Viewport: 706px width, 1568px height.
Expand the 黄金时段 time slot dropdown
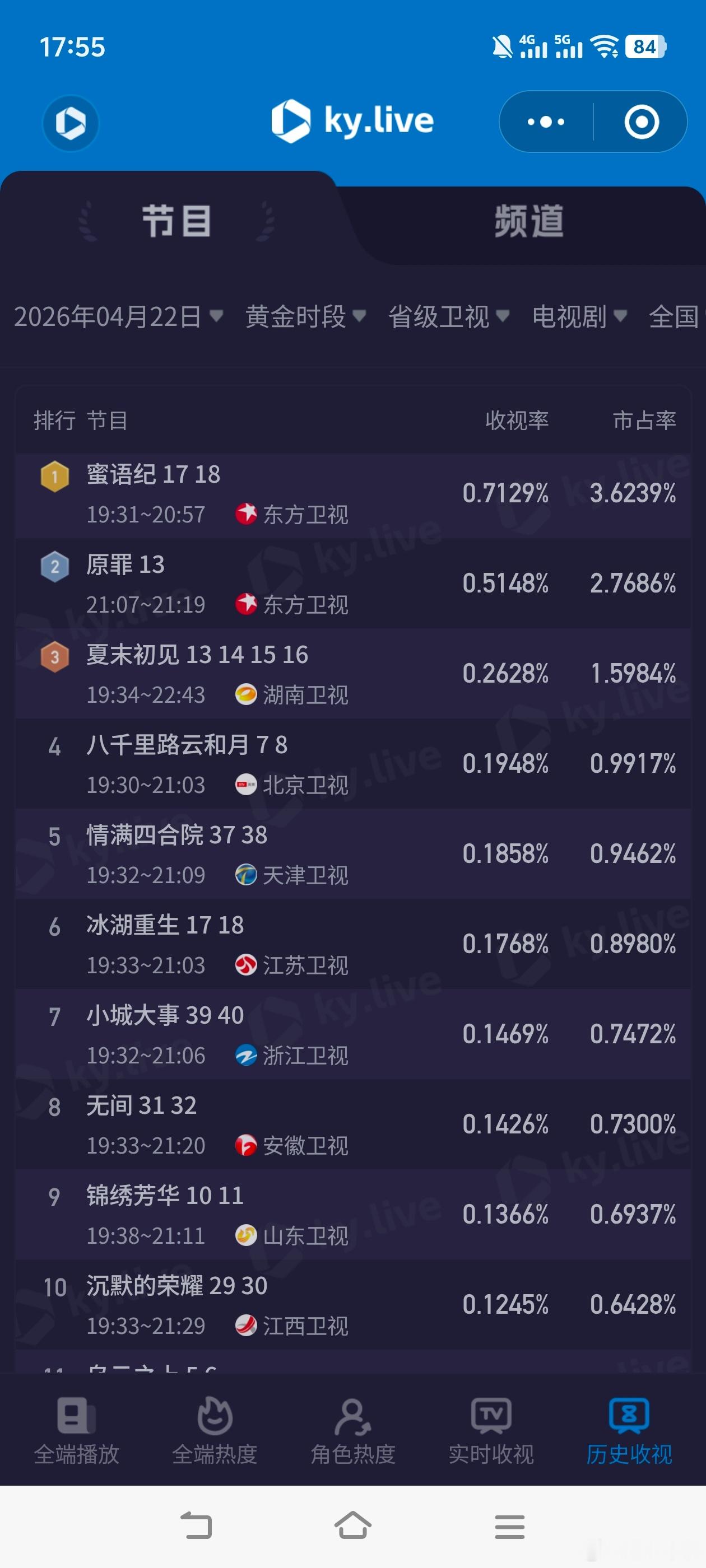click(305, 316)
